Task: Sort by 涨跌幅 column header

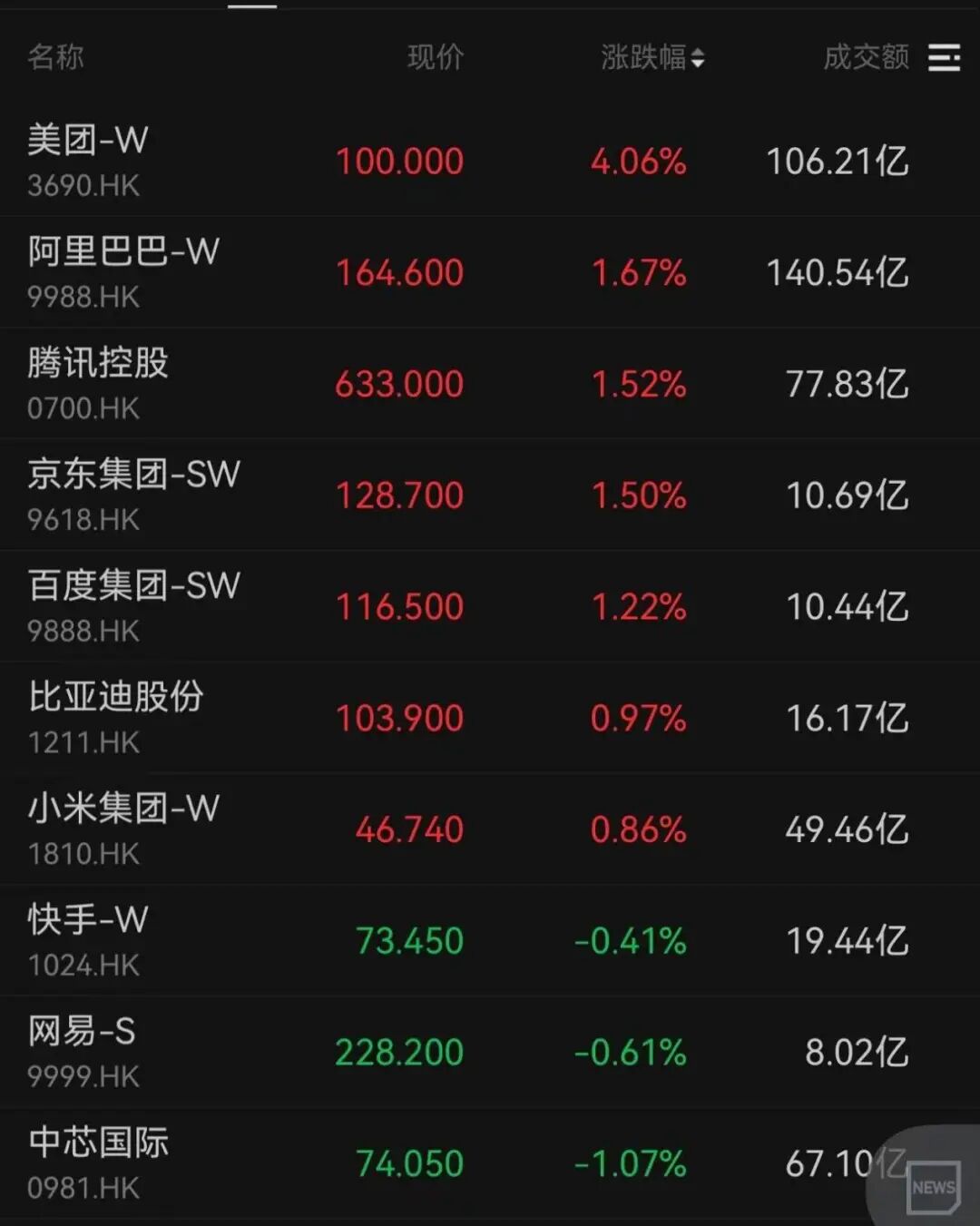Action: (652, 58)
